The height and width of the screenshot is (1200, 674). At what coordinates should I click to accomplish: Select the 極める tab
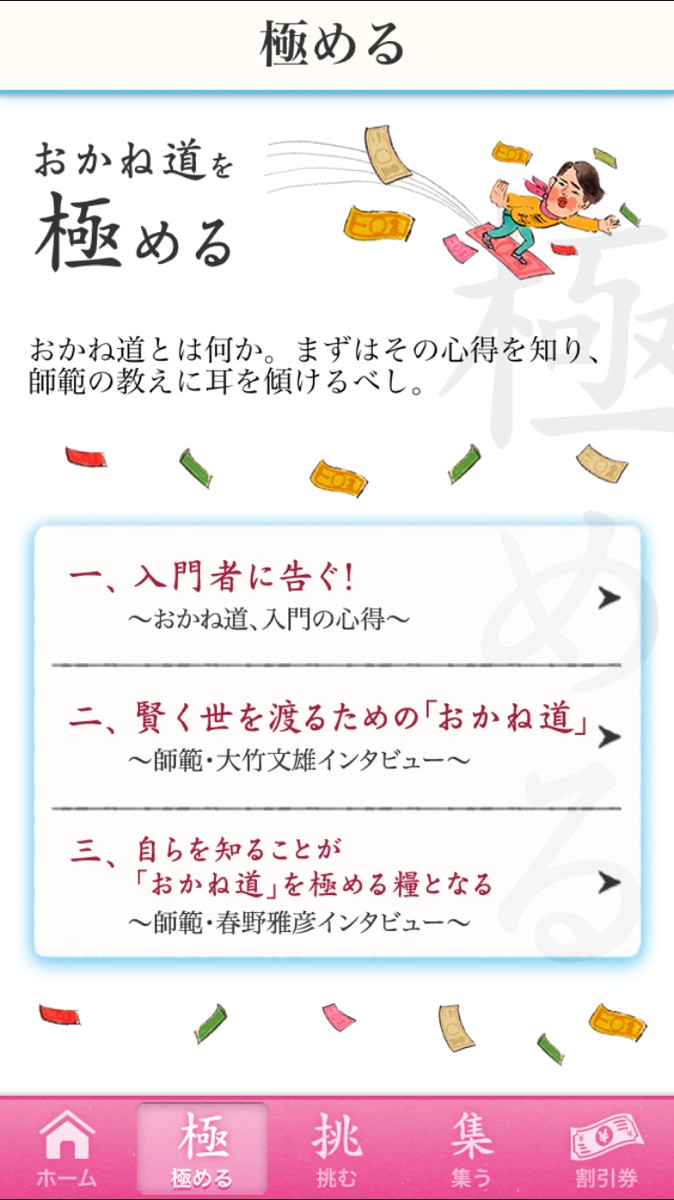point(202,1148)
